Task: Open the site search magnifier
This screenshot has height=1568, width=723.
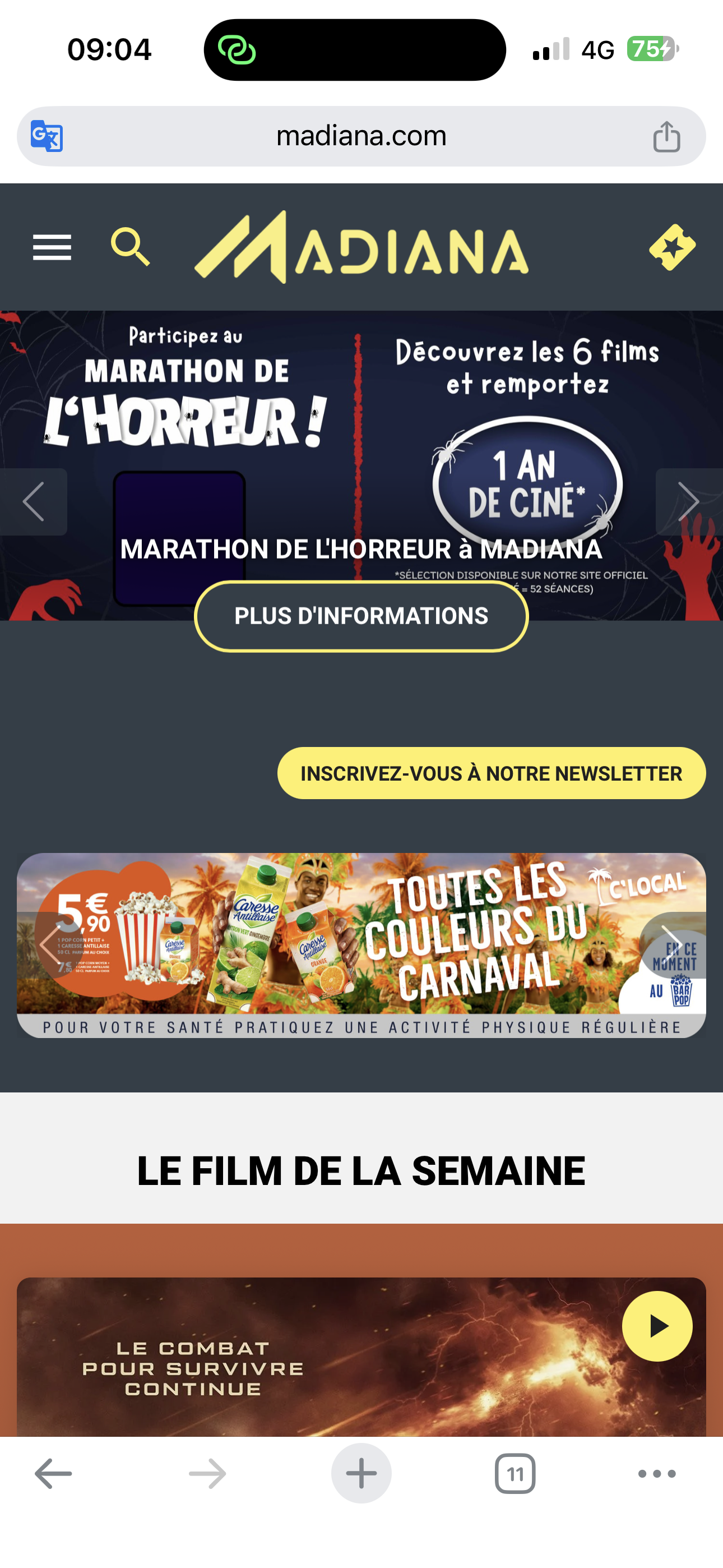Action: pos(129,247)
